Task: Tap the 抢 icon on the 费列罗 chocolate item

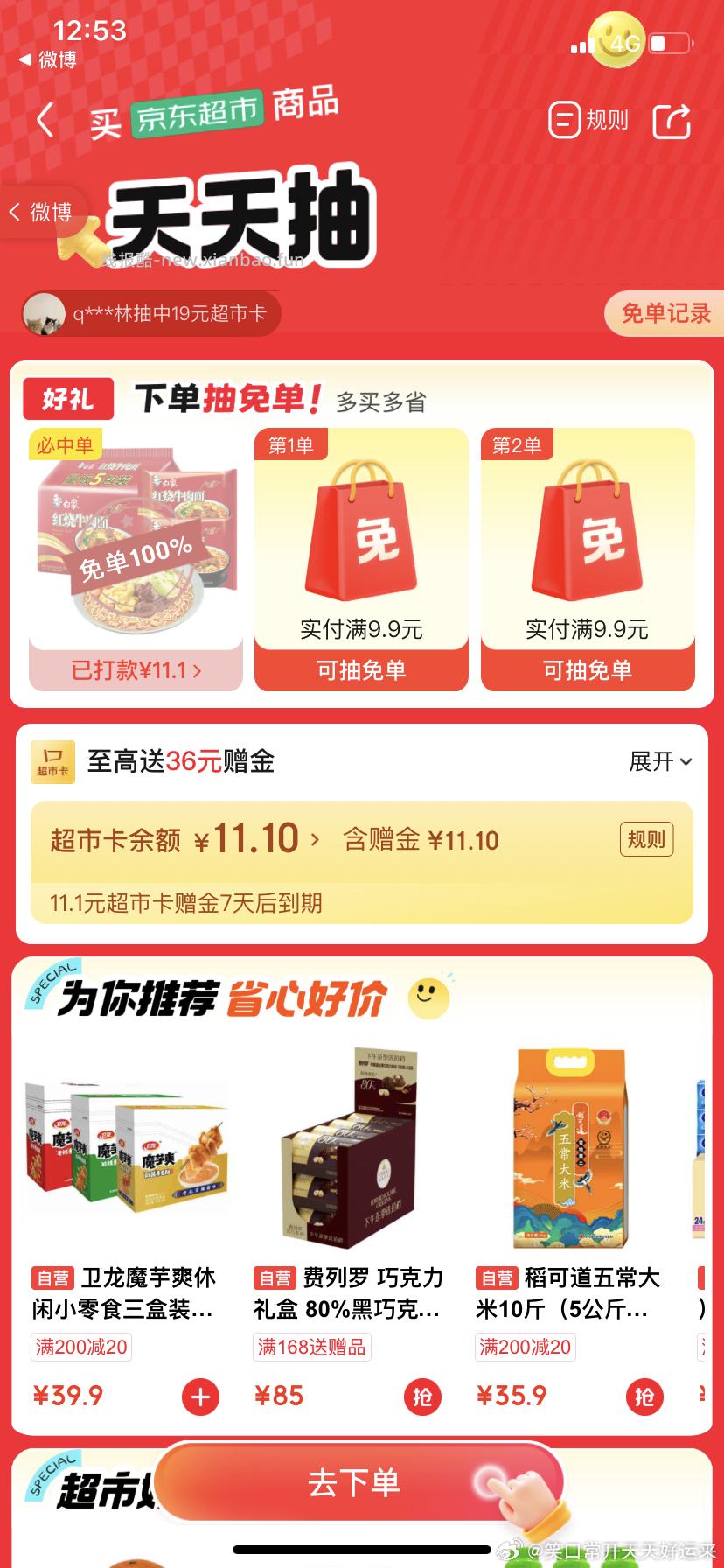Action: 422,1396
